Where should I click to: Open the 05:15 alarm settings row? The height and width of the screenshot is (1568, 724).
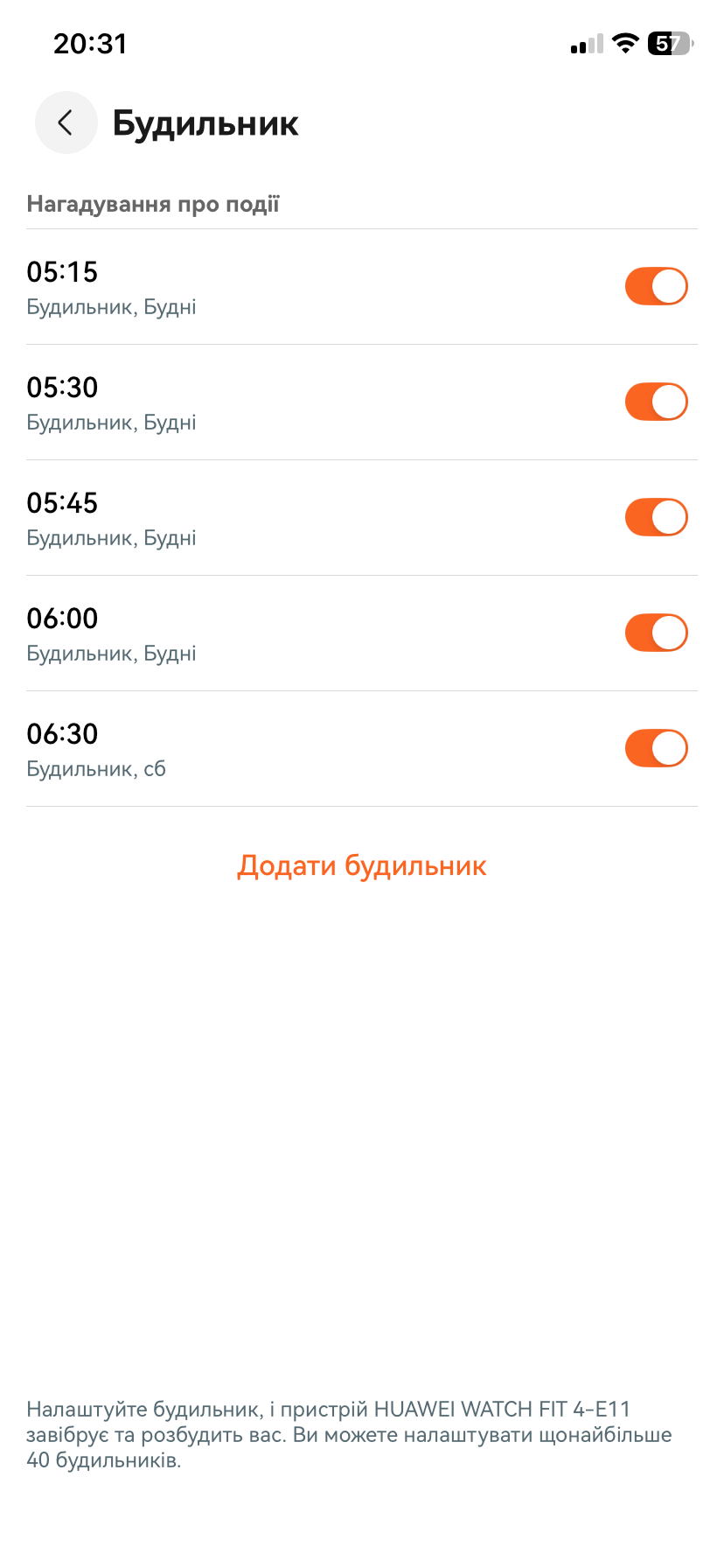262,287
